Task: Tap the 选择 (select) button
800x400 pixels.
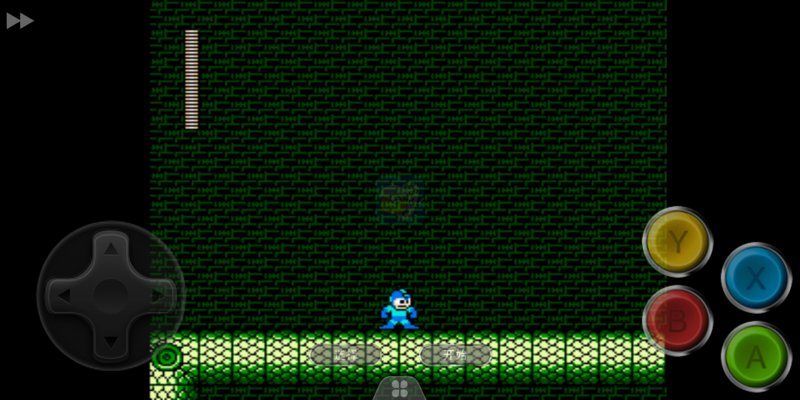Action: (346, 354)
